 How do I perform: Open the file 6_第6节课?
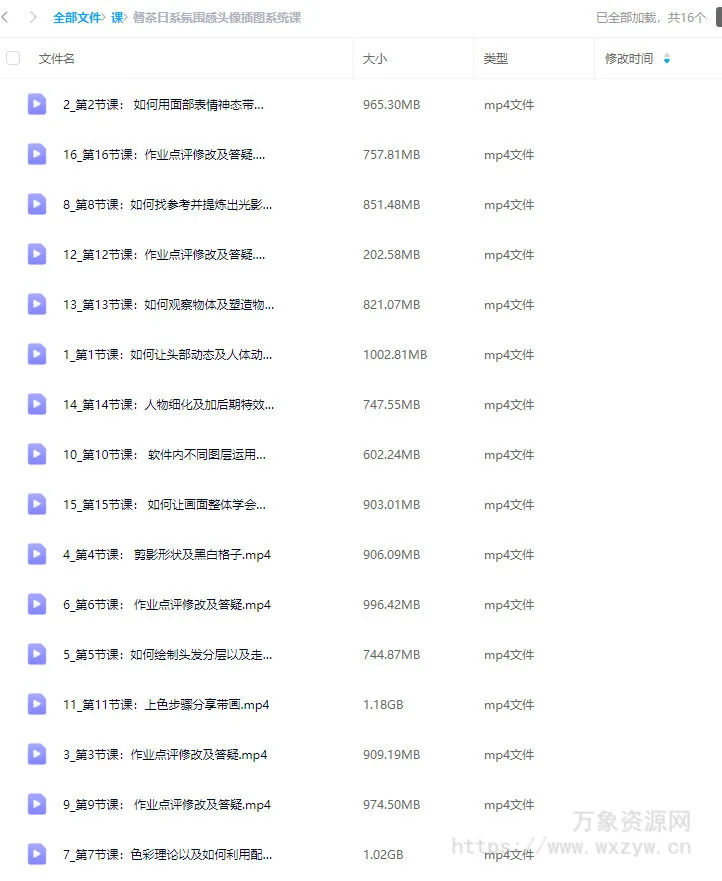coord(166,604)
